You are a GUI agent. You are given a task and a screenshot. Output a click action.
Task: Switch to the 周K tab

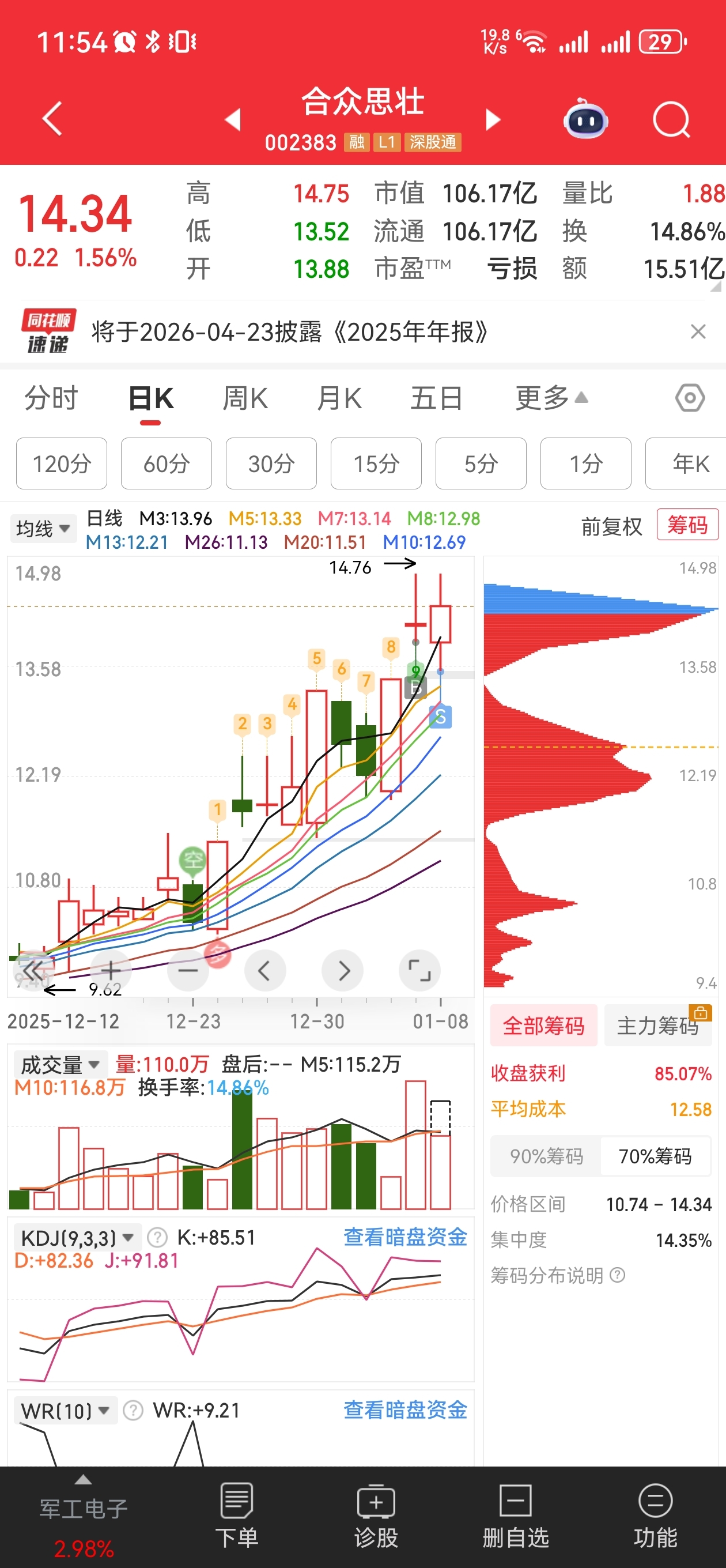(x=245, y=399)
